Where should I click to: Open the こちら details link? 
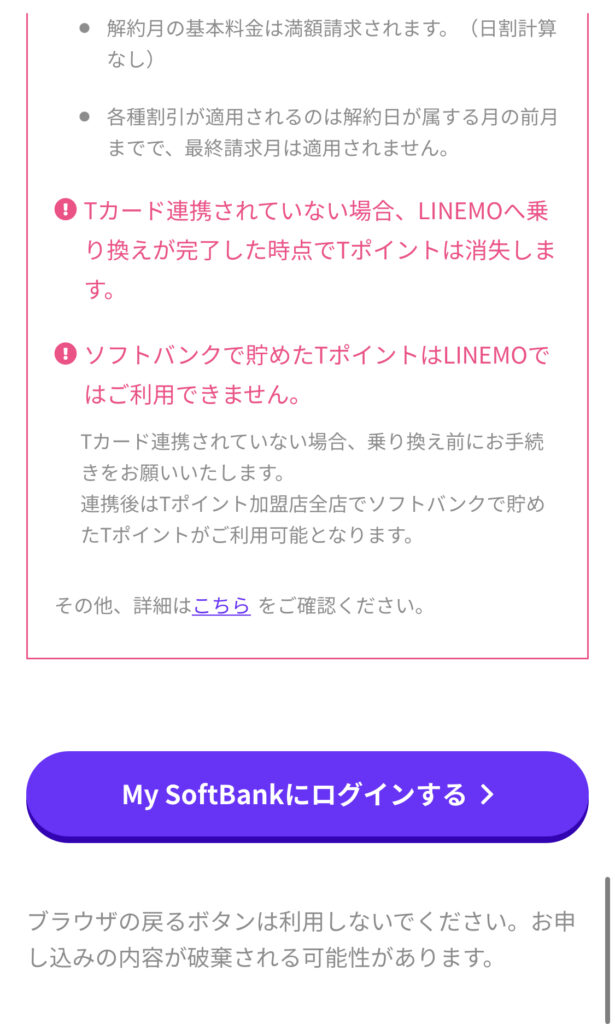221,605
